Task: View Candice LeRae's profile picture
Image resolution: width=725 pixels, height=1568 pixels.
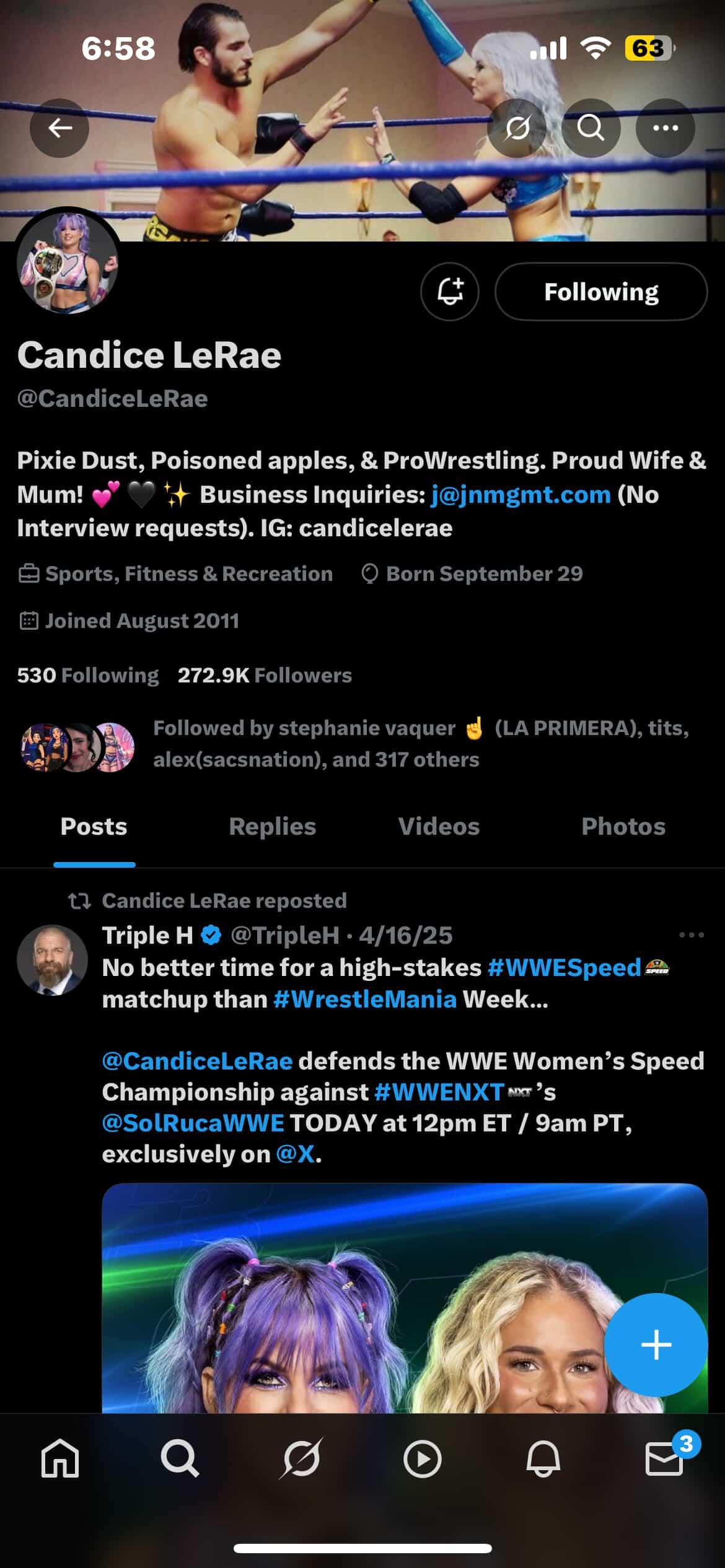Action: tap(68, 262)
